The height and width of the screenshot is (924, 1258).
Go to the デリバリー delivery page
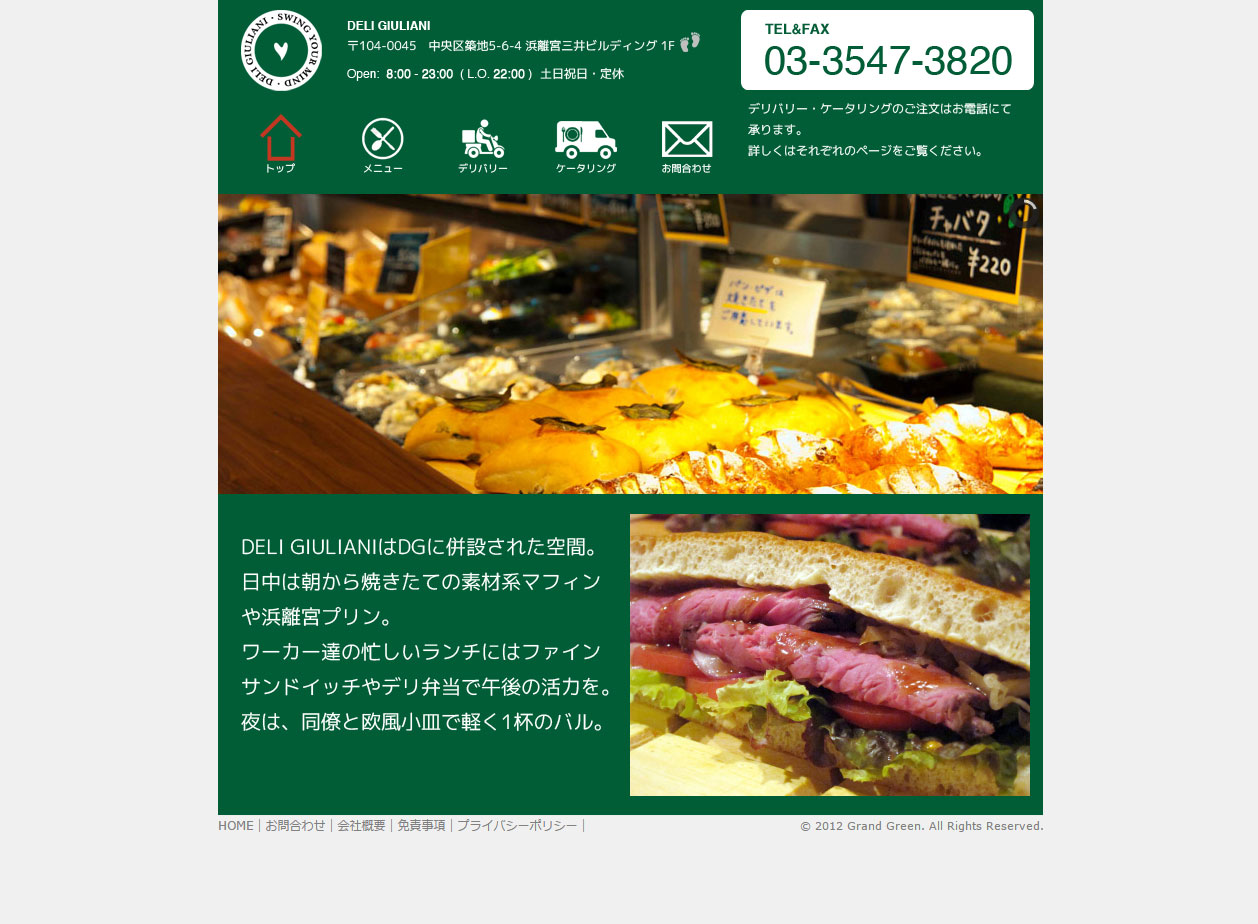click(483, 144)
